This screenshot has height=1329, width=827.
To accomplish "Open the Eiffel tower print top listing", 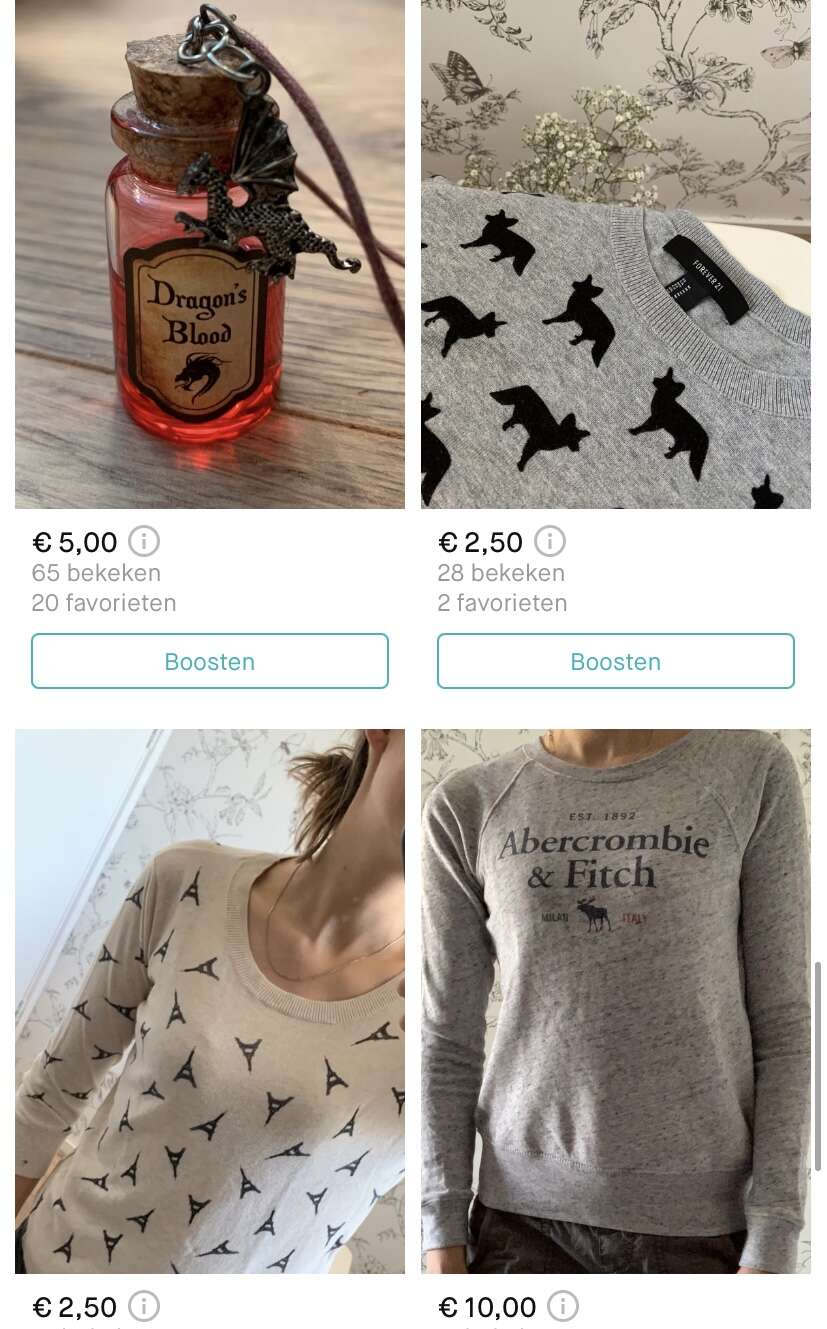I will tap(210, 1001).
